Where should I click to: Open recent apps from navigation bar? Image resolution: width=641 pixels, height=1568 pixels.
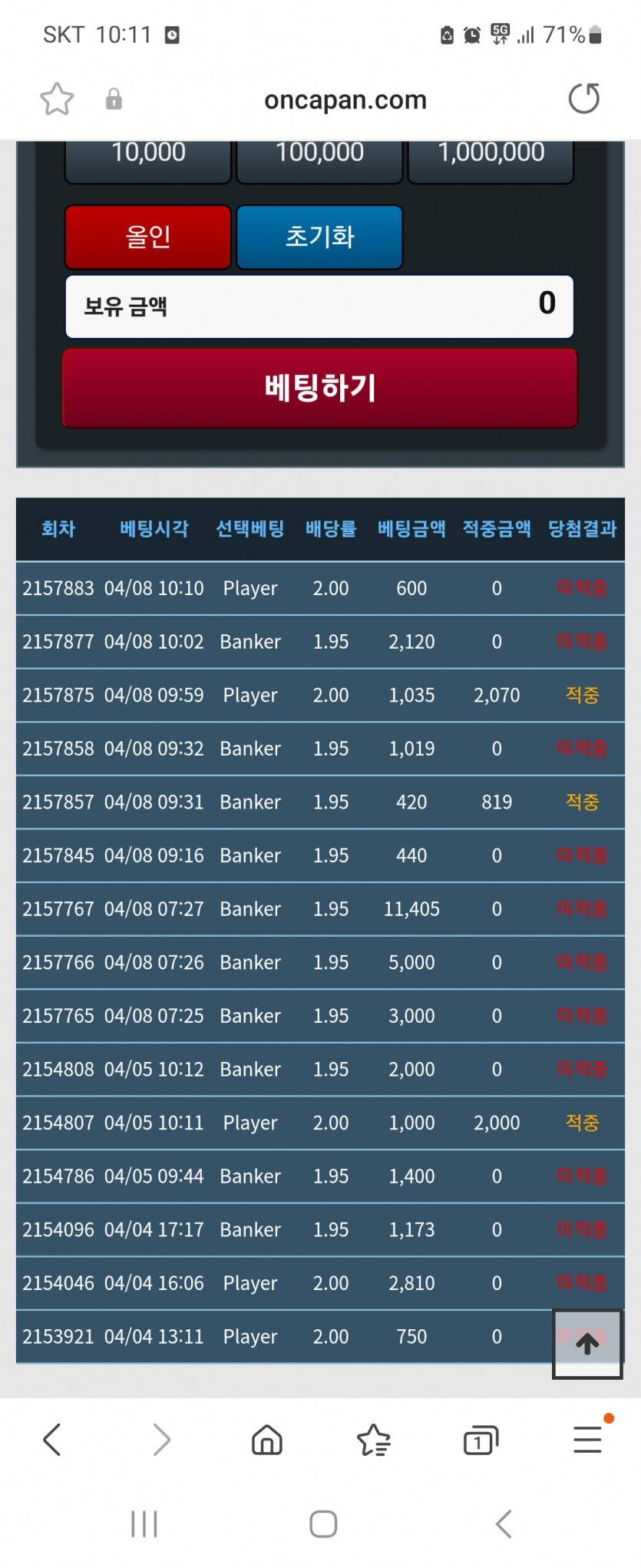(144, 1524)
